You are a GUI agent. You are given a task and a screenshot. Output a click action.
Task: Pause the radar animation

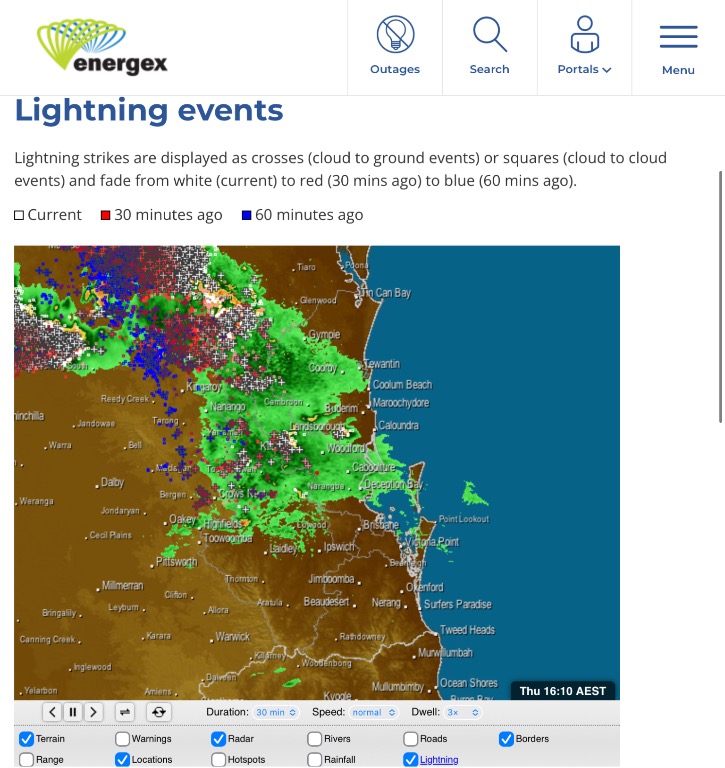coord(73,712)
